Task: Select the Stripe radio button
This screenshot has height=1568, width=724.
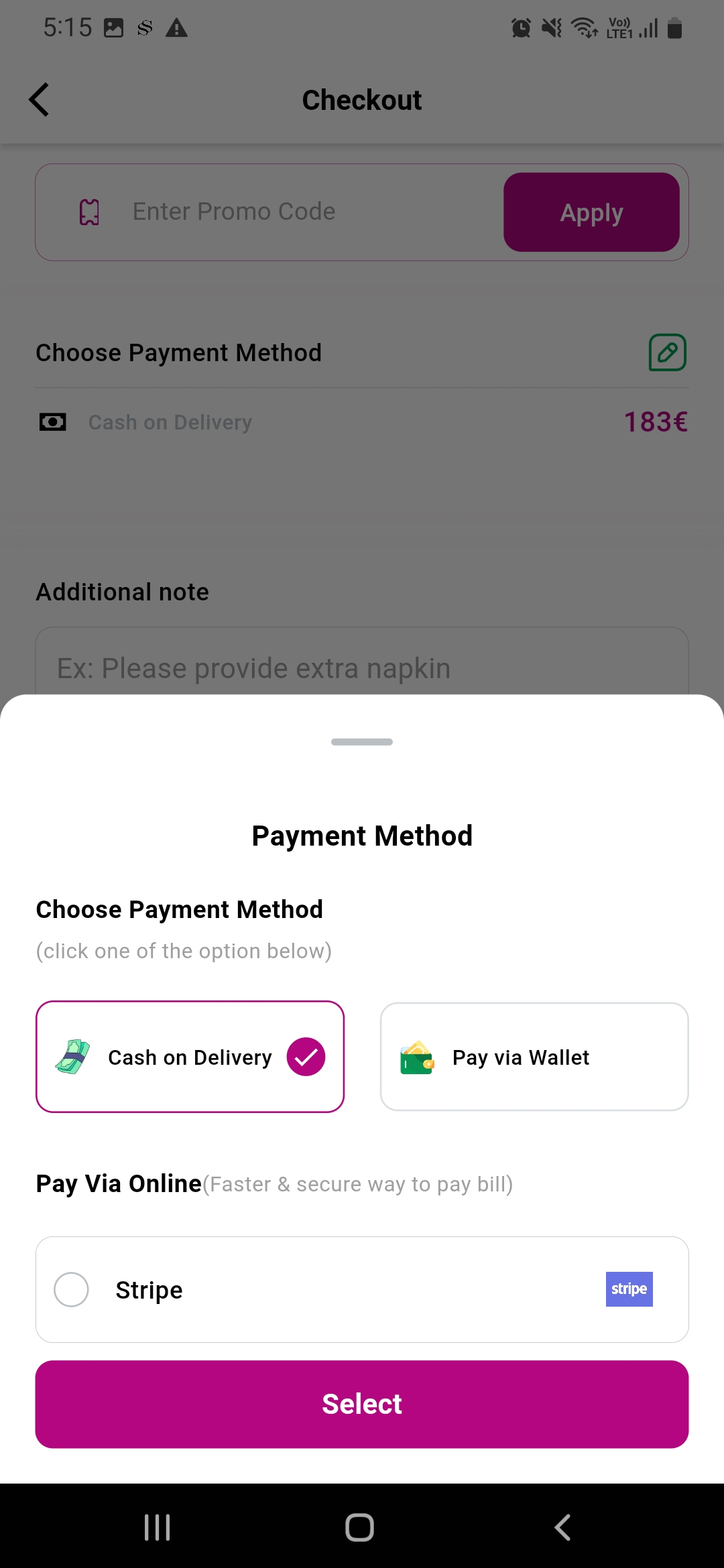Action: coord(70,1289)
